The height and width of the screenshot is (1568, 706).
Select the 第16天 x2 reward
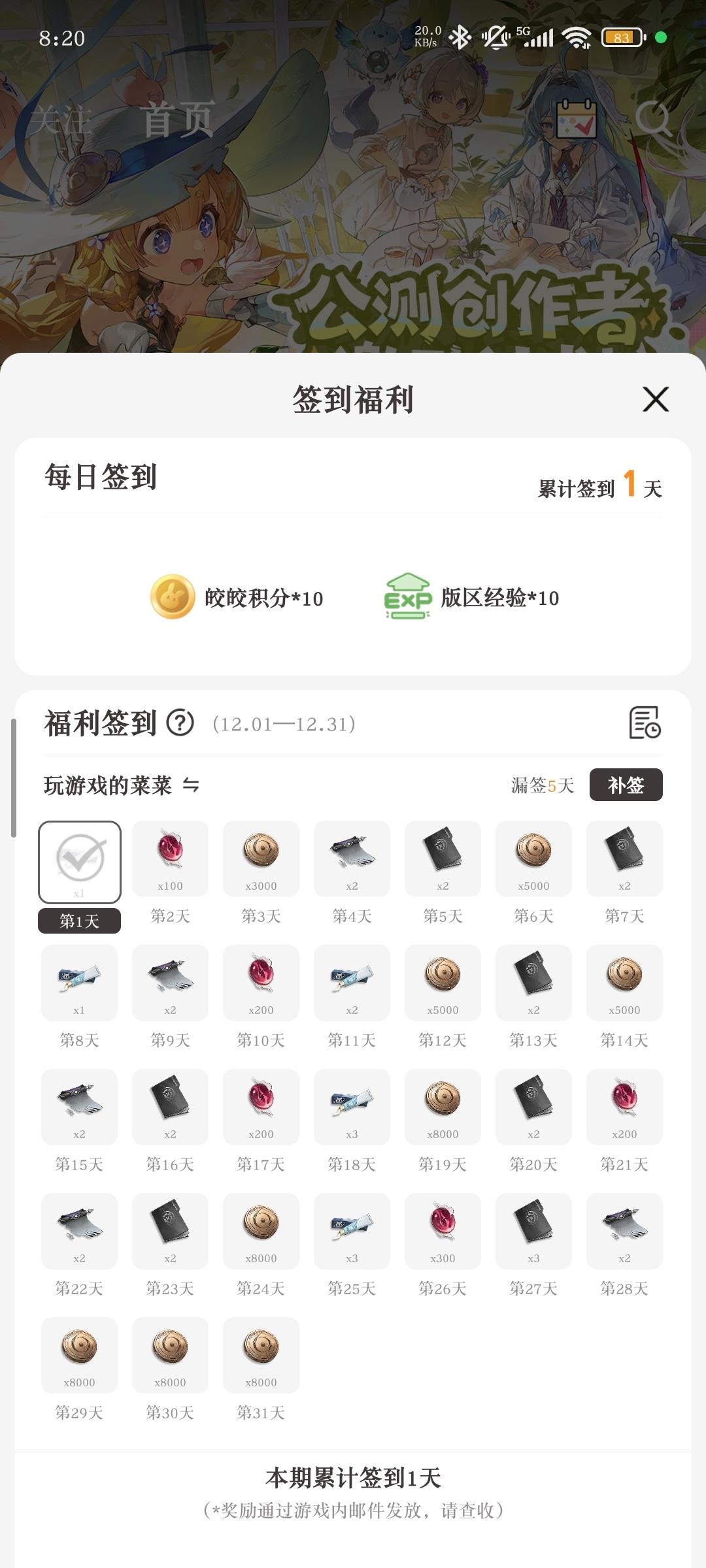click(x=170, y=1107)
